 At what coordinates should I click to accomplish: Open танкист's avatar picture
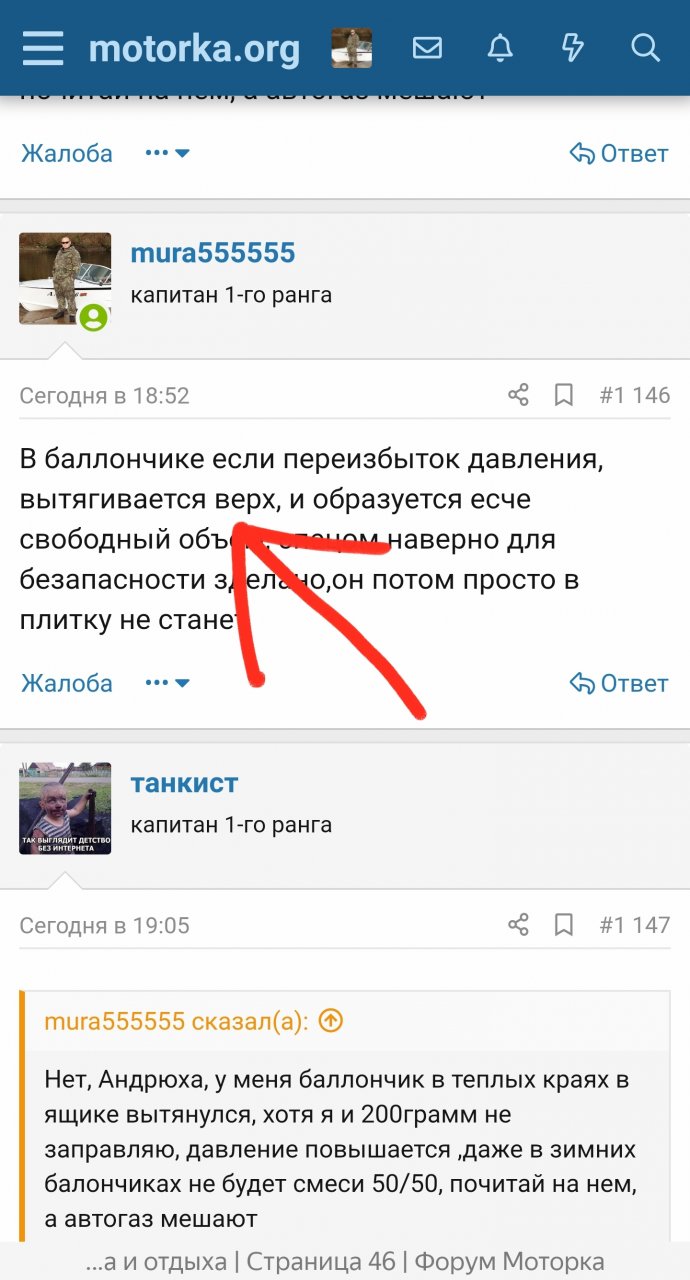coord(65,808)
